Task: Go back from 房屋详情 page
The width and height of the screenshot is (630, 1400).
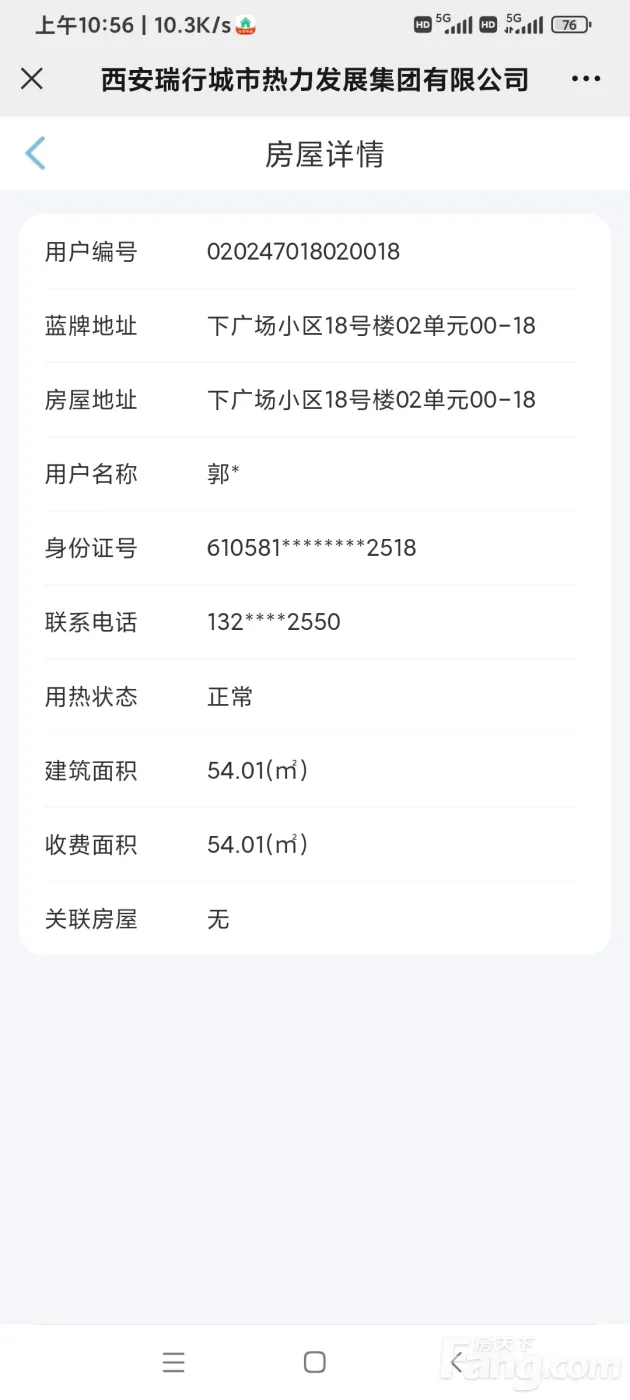Action: 36,154
